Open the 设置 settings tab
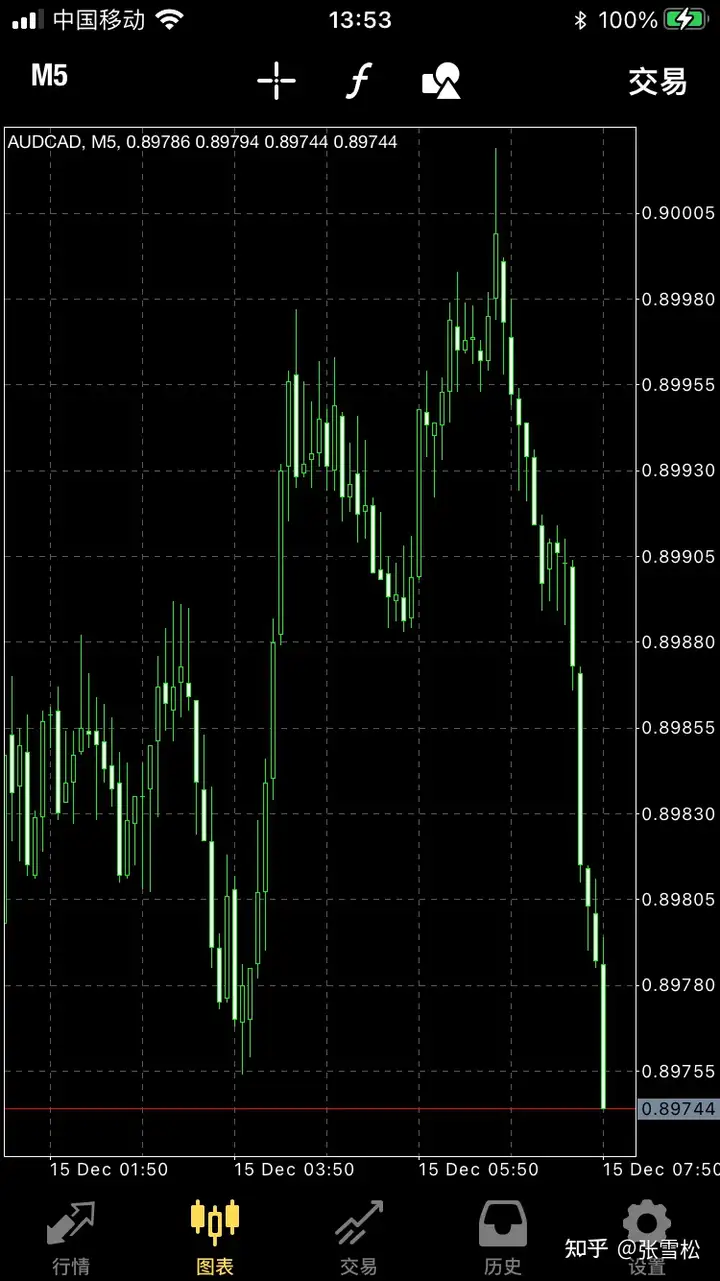Viewport: 720px width, 1281px height. pyautogui.click(x=647, y=1239)
